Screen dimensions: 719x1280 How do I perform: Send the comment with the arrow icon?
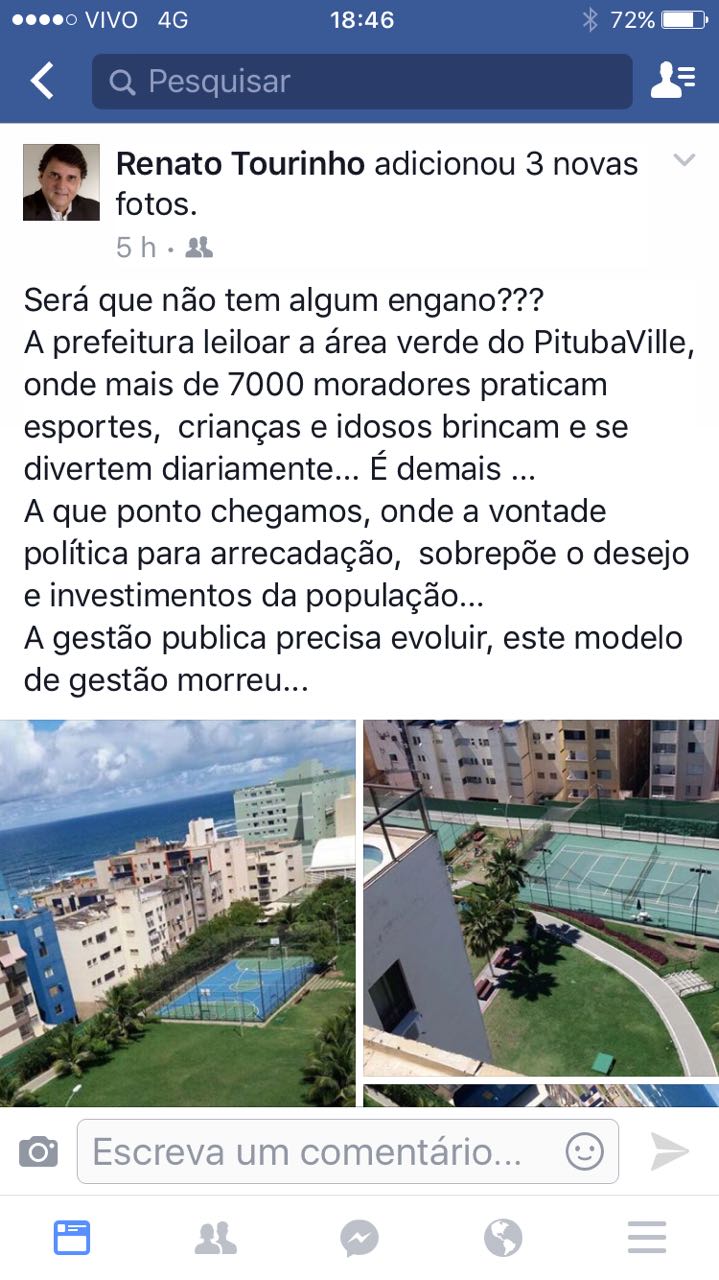click(669, 1152)
